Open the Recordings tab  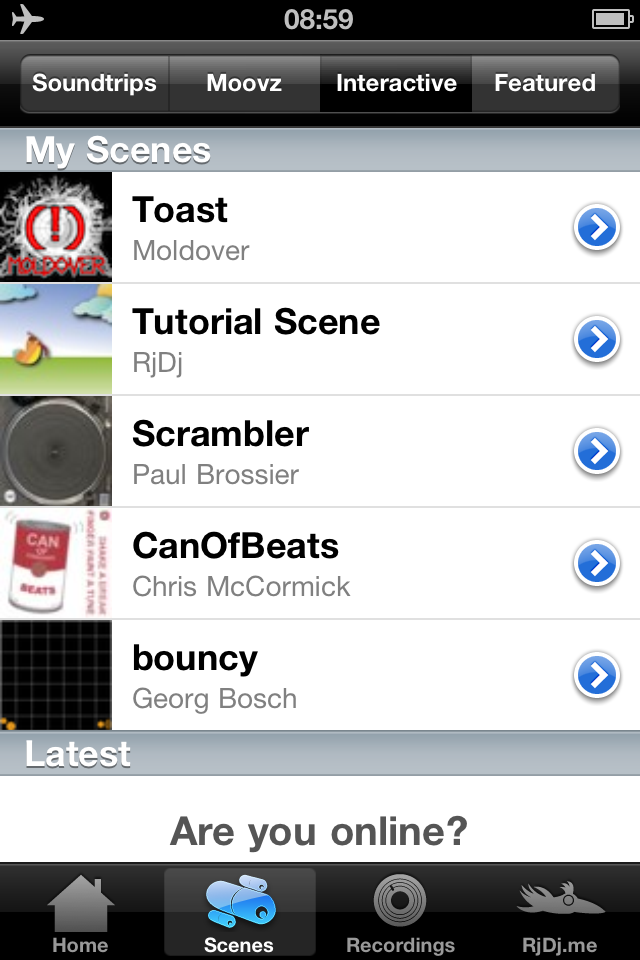point(400,914)
